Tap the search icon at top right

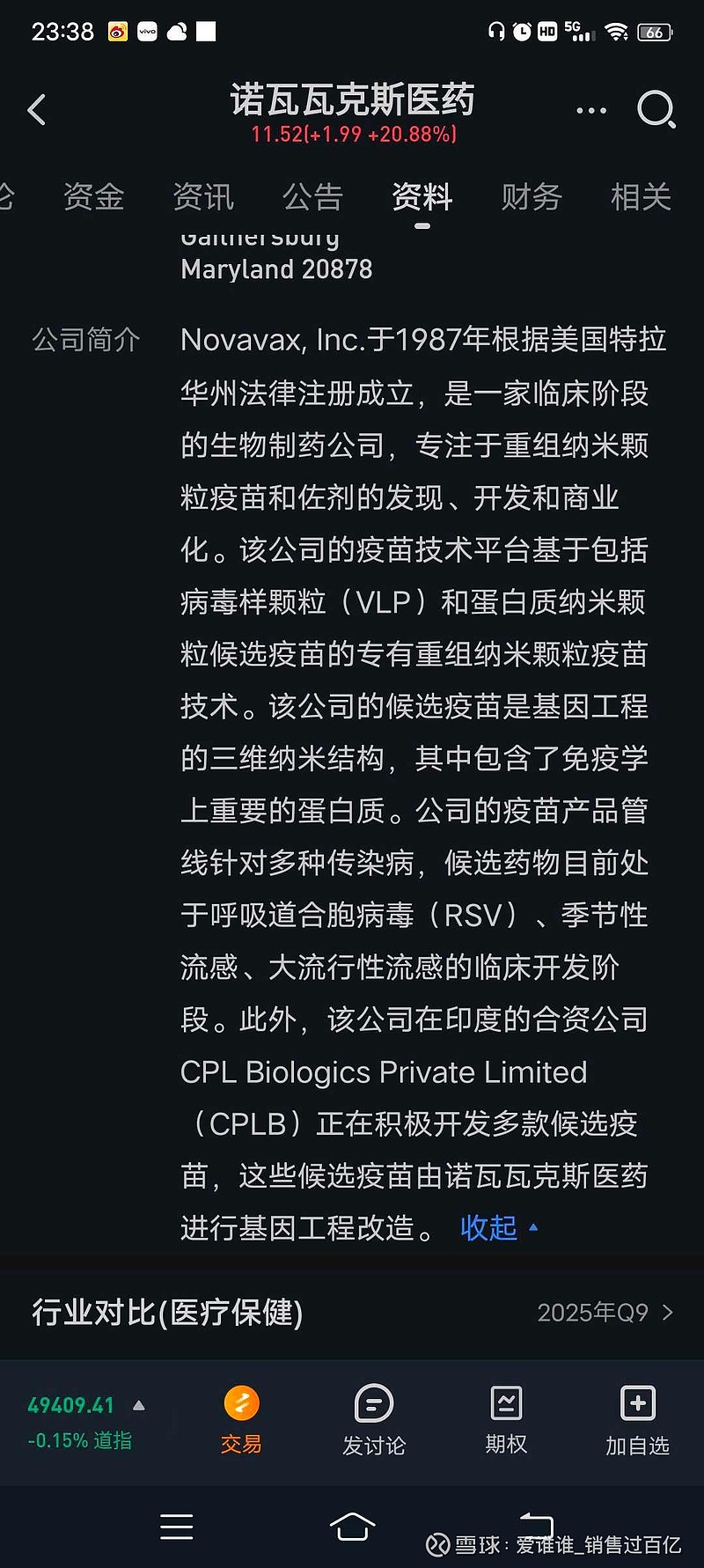[655, 110]
